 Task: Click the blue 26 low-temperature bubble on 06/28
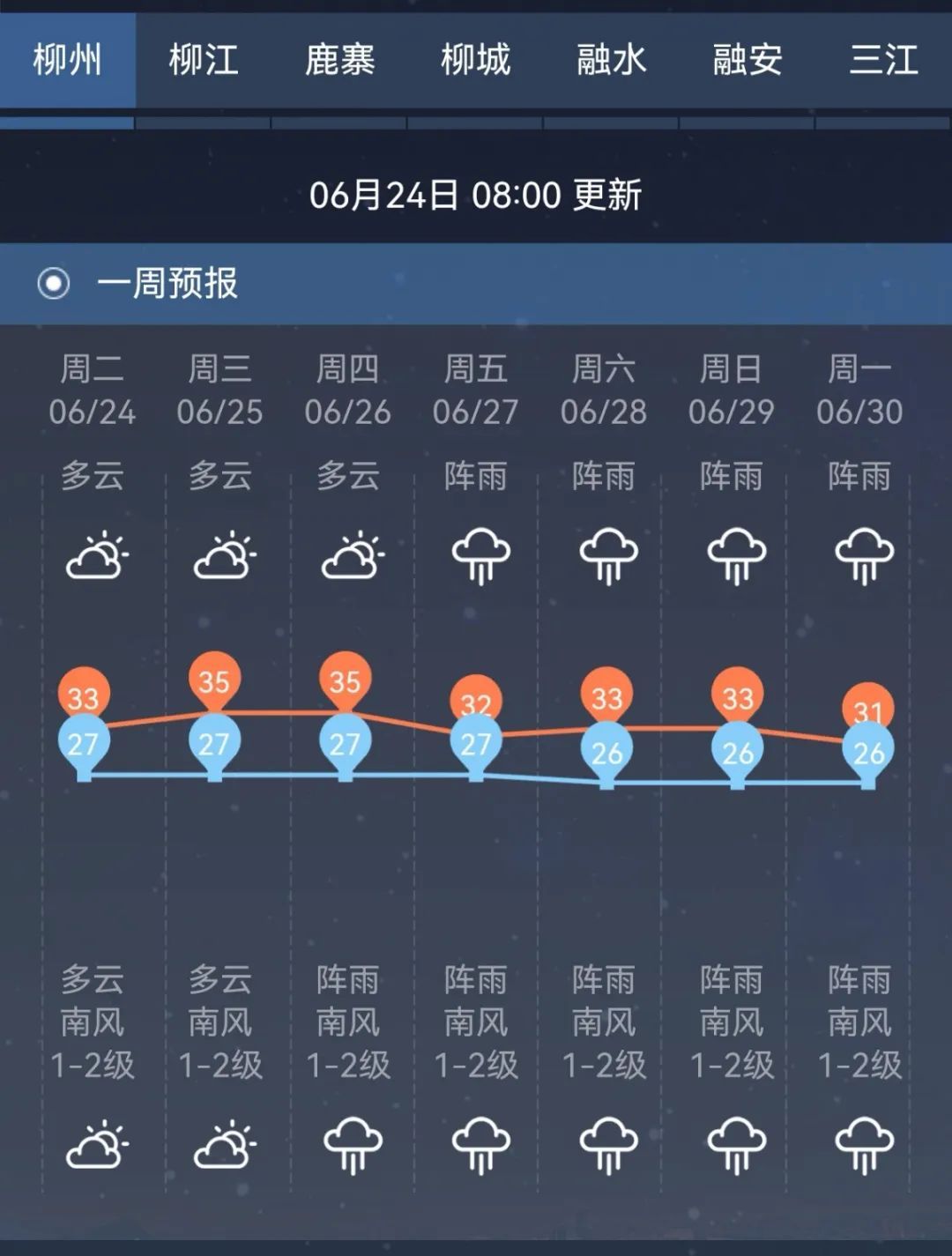click(x=606, y=749)
